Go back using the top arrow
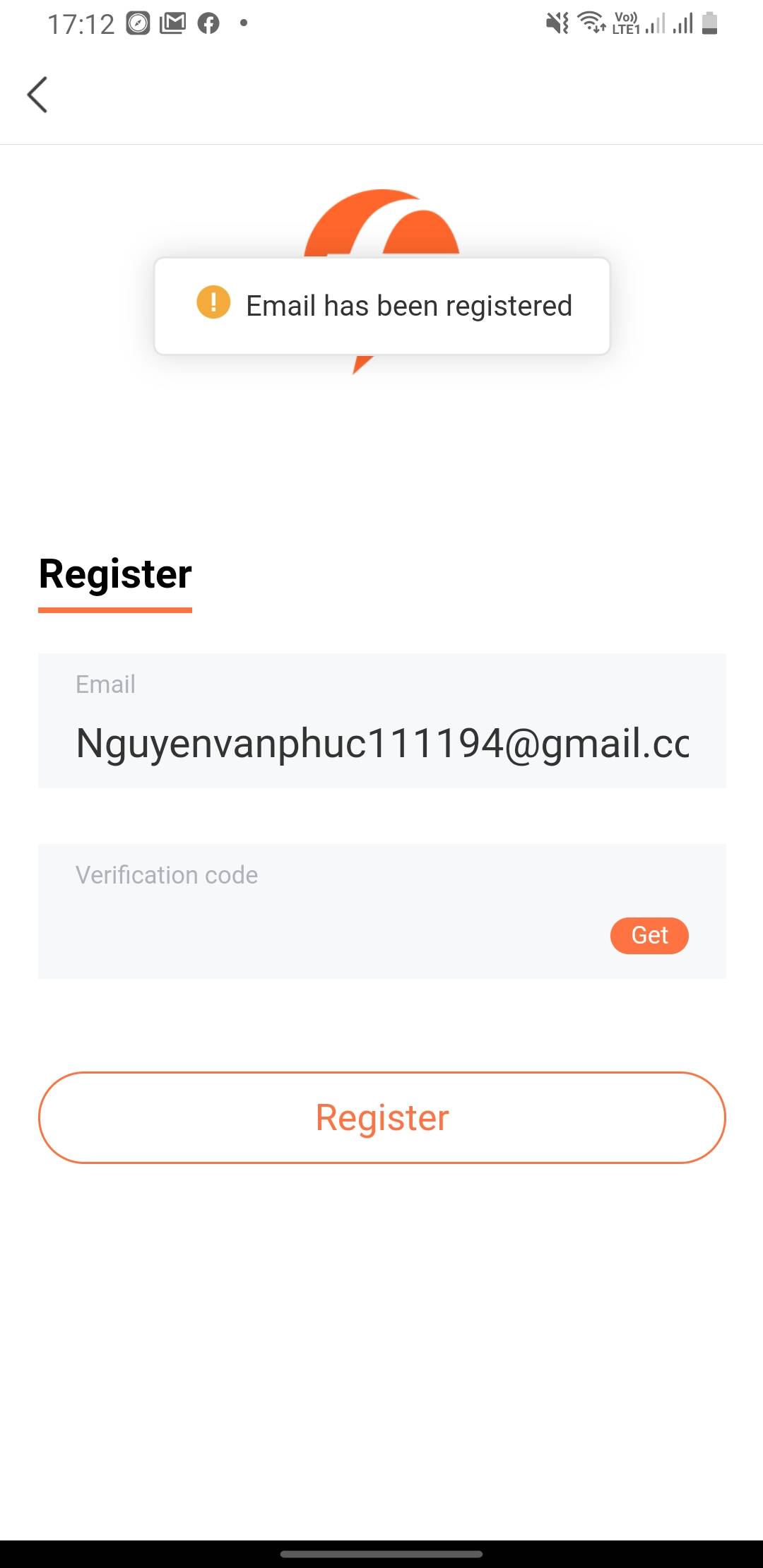The height and width of the screenshot is (1568, 763). 37,95
